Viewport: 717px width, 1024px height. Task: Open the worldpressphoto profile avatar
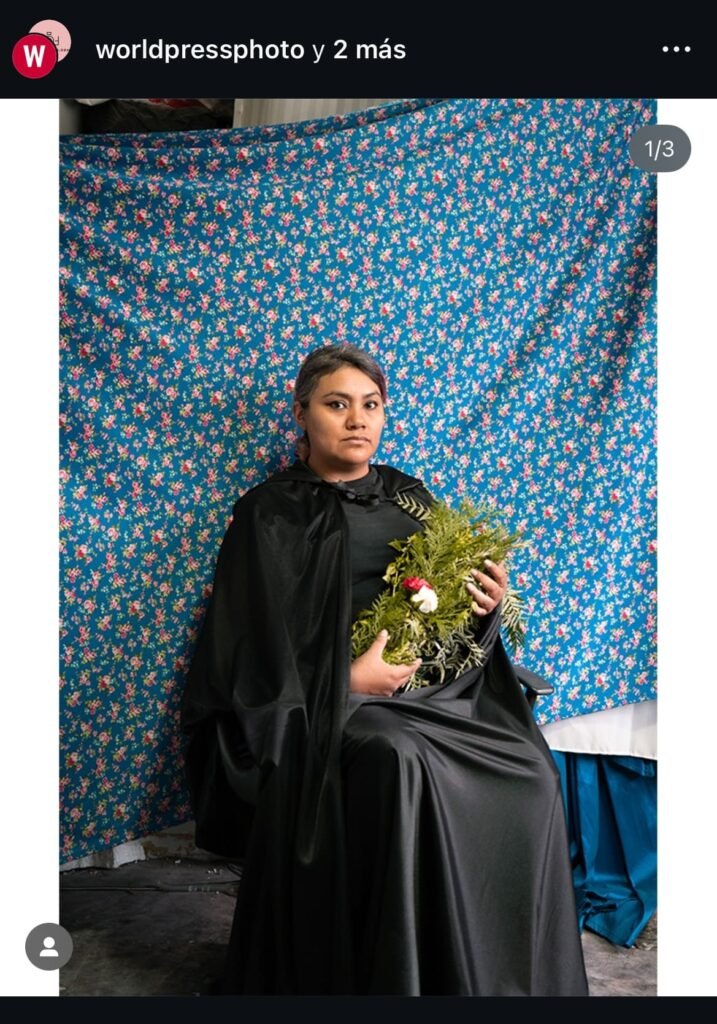click(35, 55)
